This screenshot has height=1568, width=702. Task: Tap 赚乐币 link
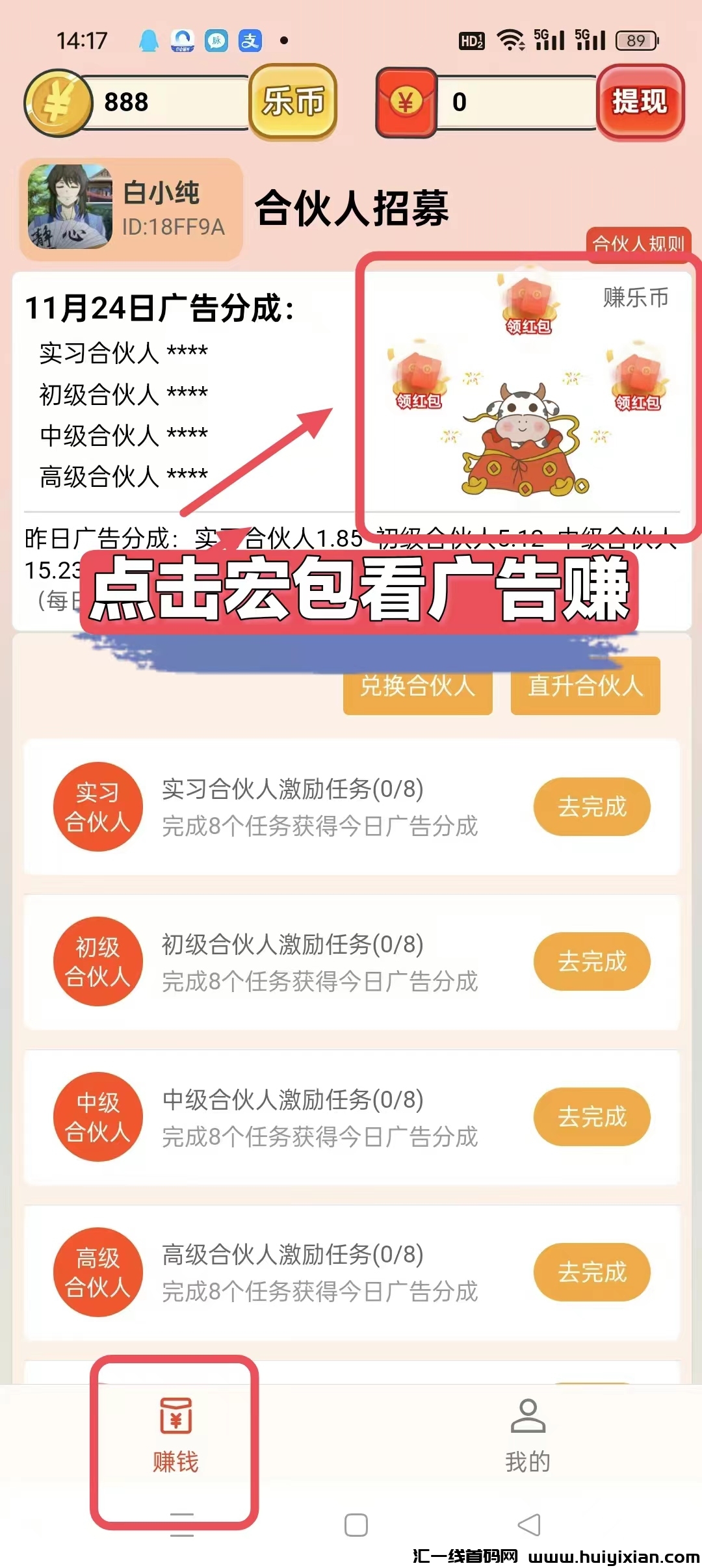(635, 298)
